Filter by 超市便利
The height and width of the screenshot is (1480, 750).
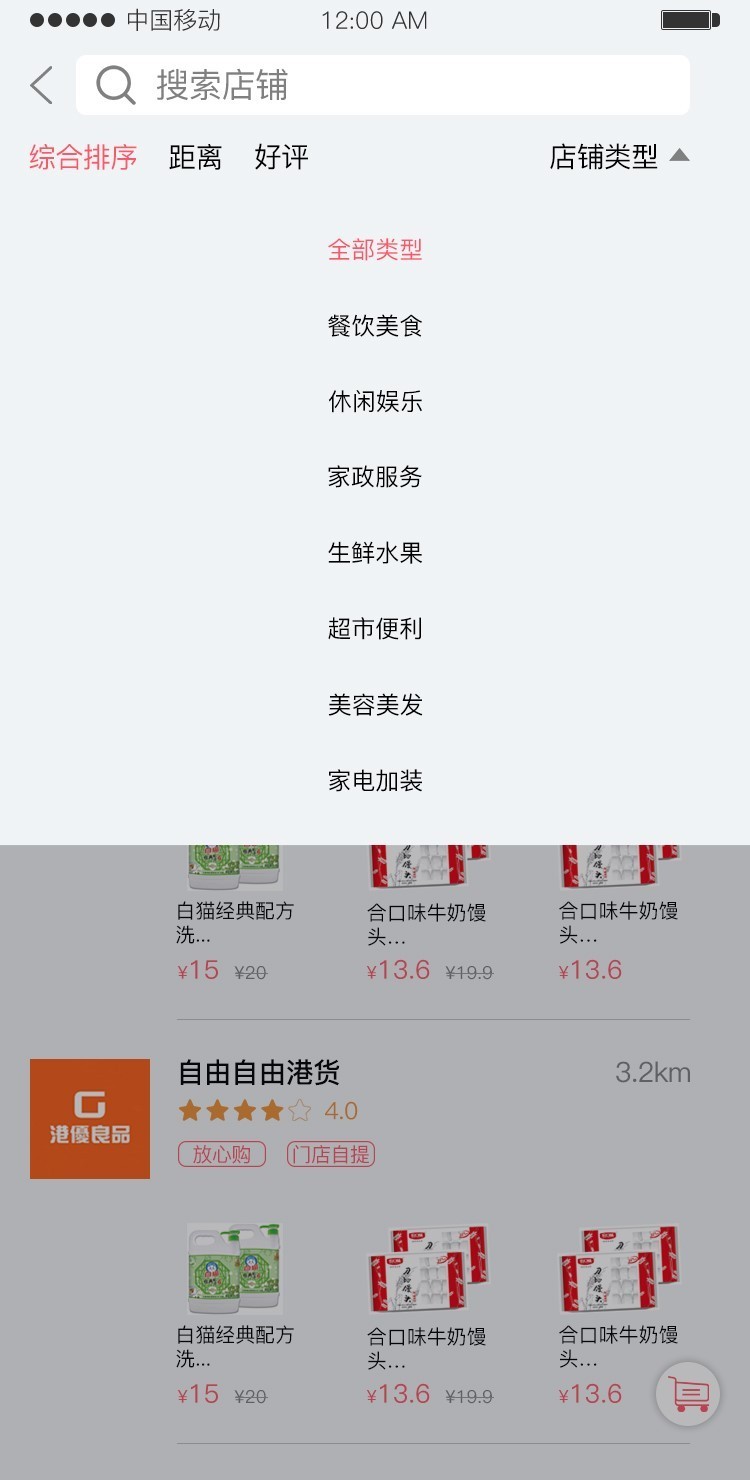pos(375,629)
